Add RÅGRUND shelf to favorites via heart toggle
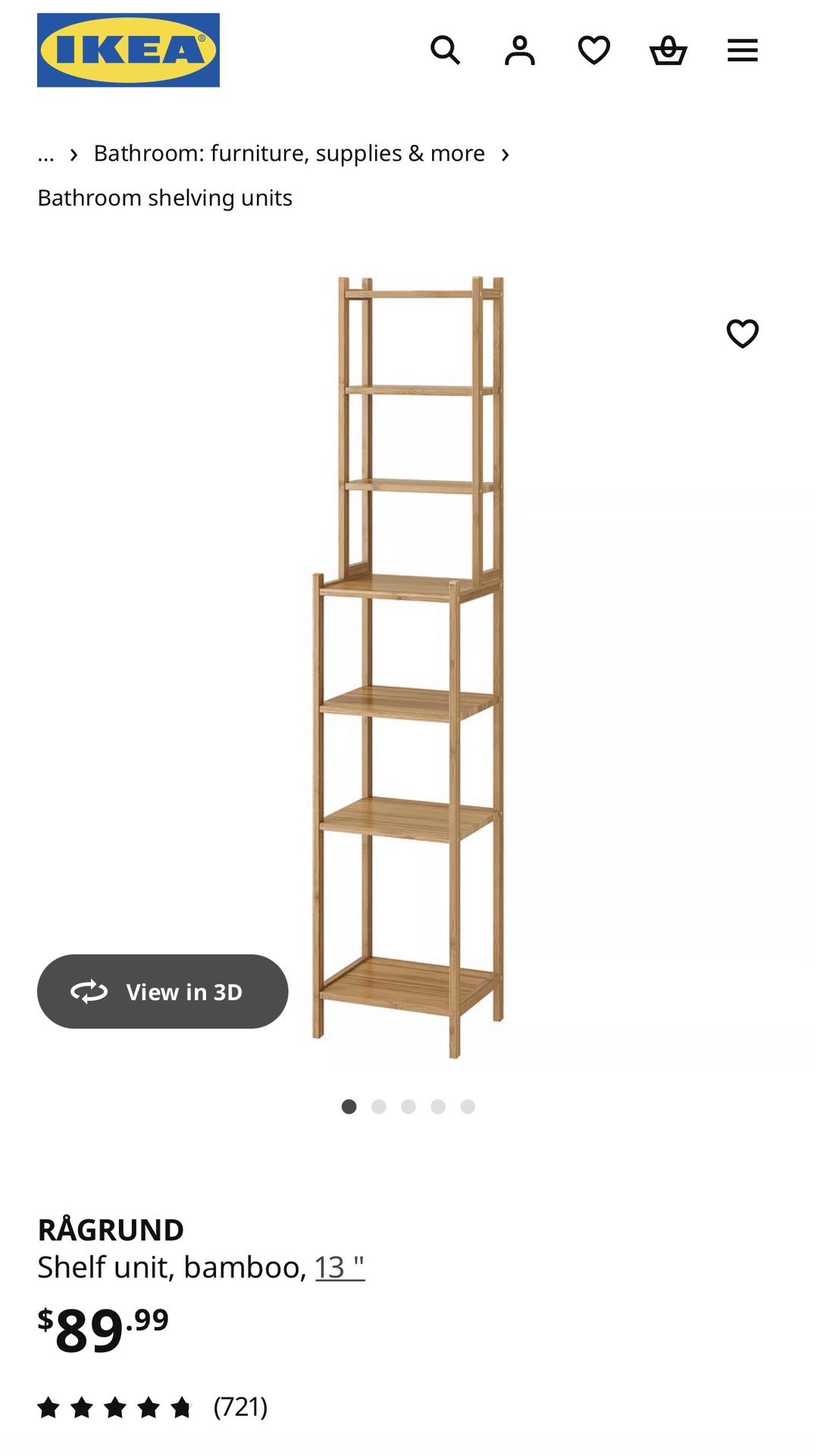The height and width of the screenshot is (1456, 817). click(x=742, y=333)
